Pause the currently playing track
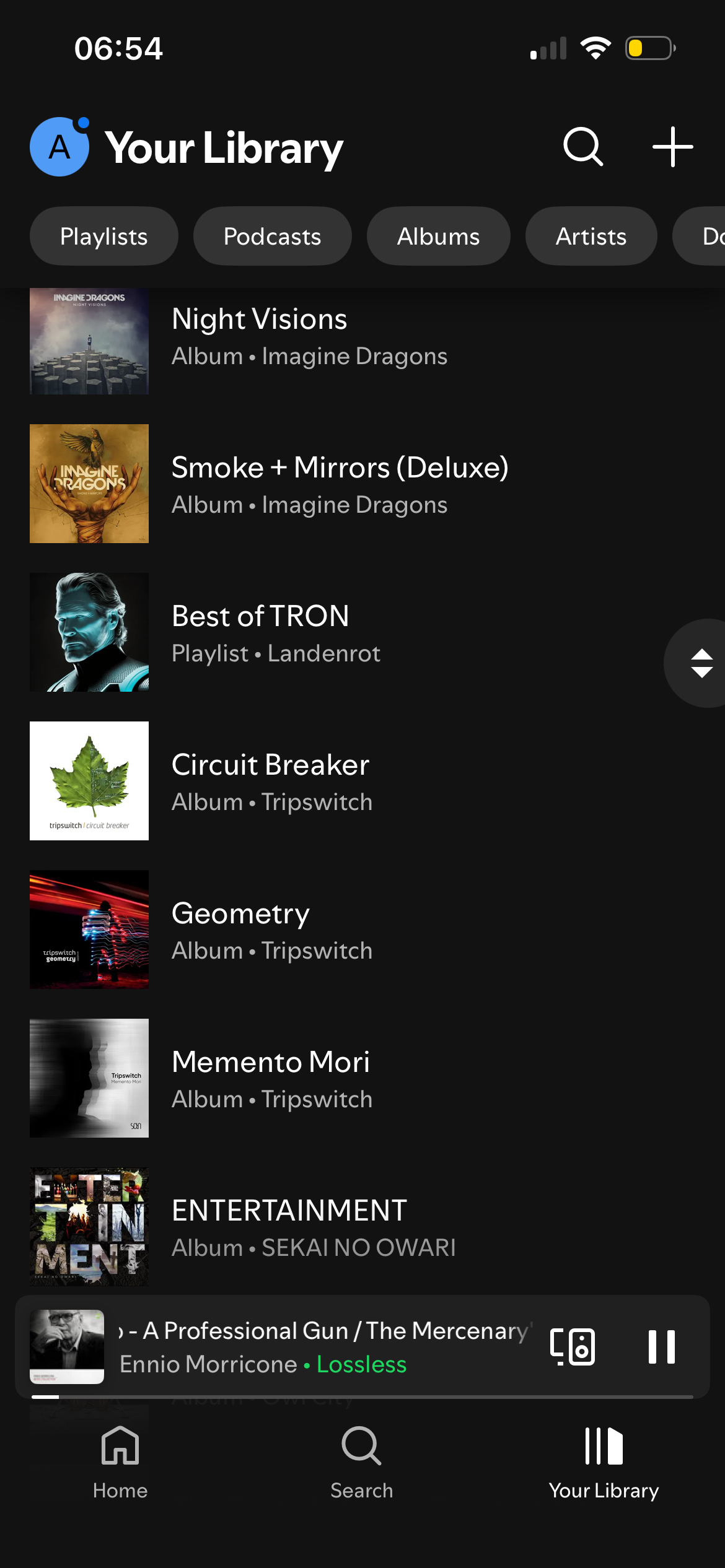 coord(661,1347)
